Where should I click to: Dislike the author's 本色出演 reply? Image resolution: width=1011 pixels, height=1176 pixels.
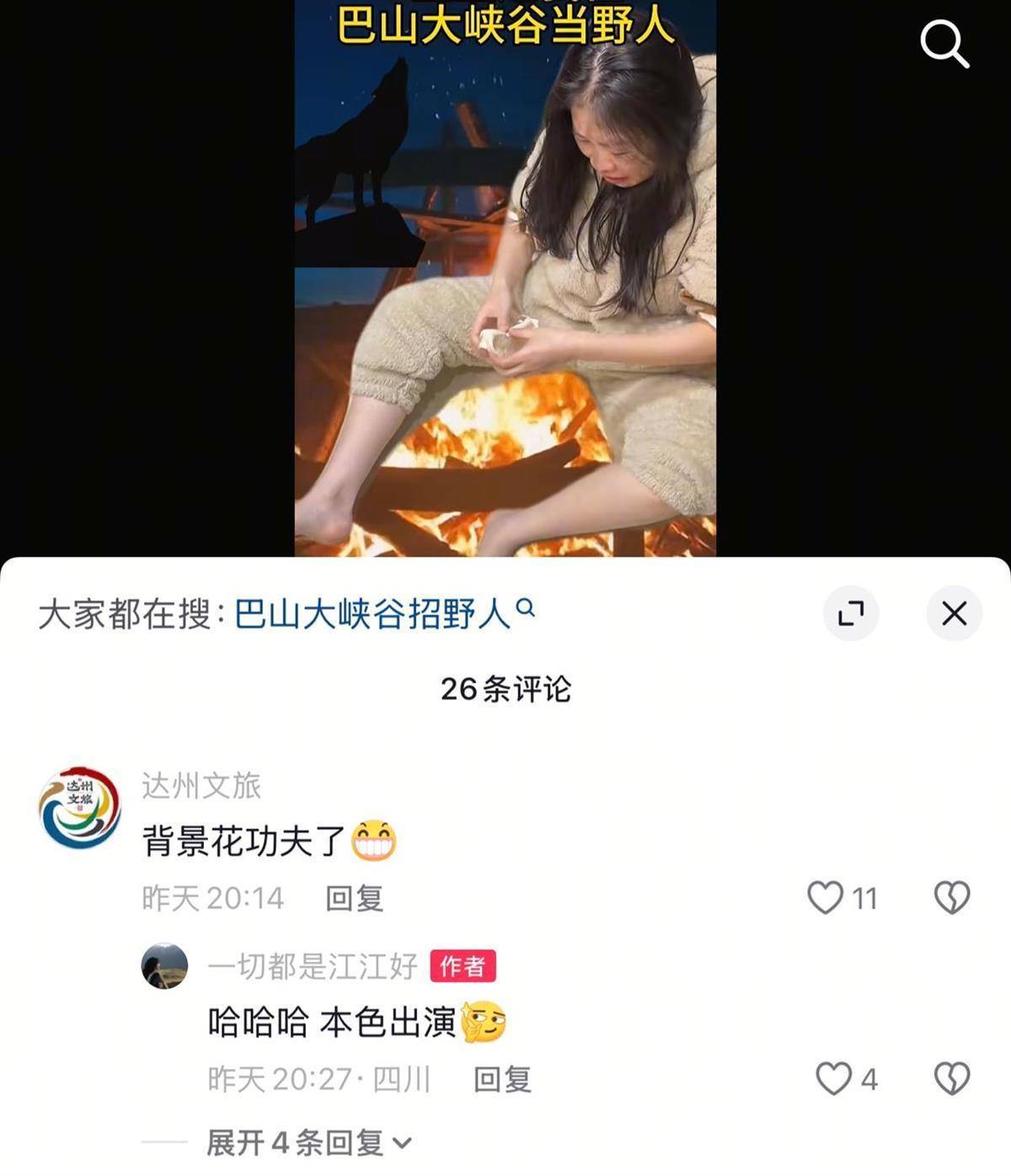(952, 1079)
